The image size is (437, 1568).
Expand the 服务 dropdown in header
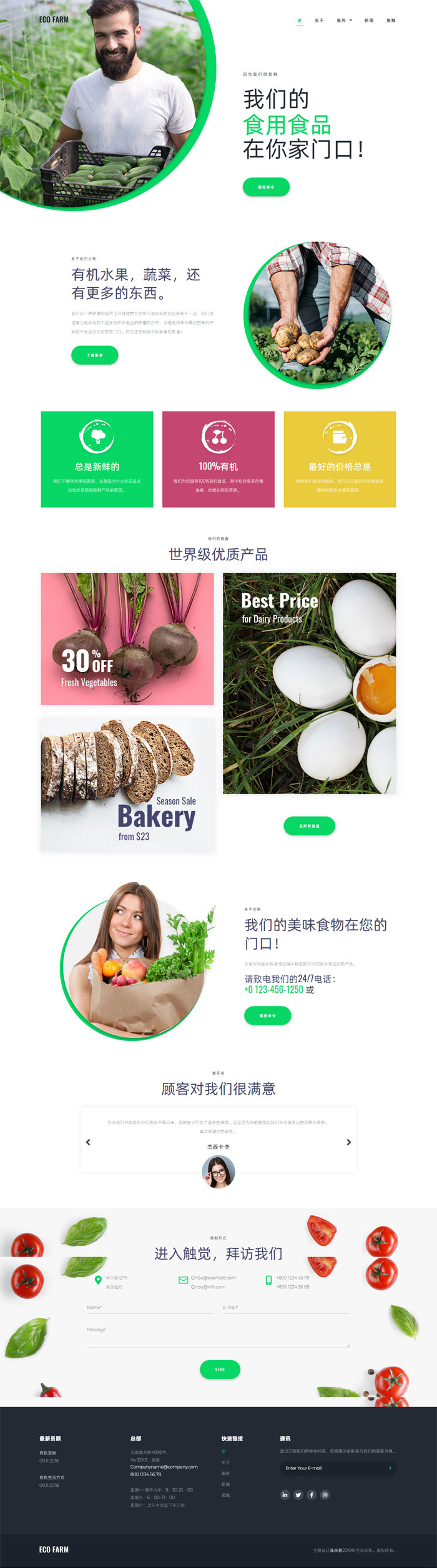(x=344, y=21)
